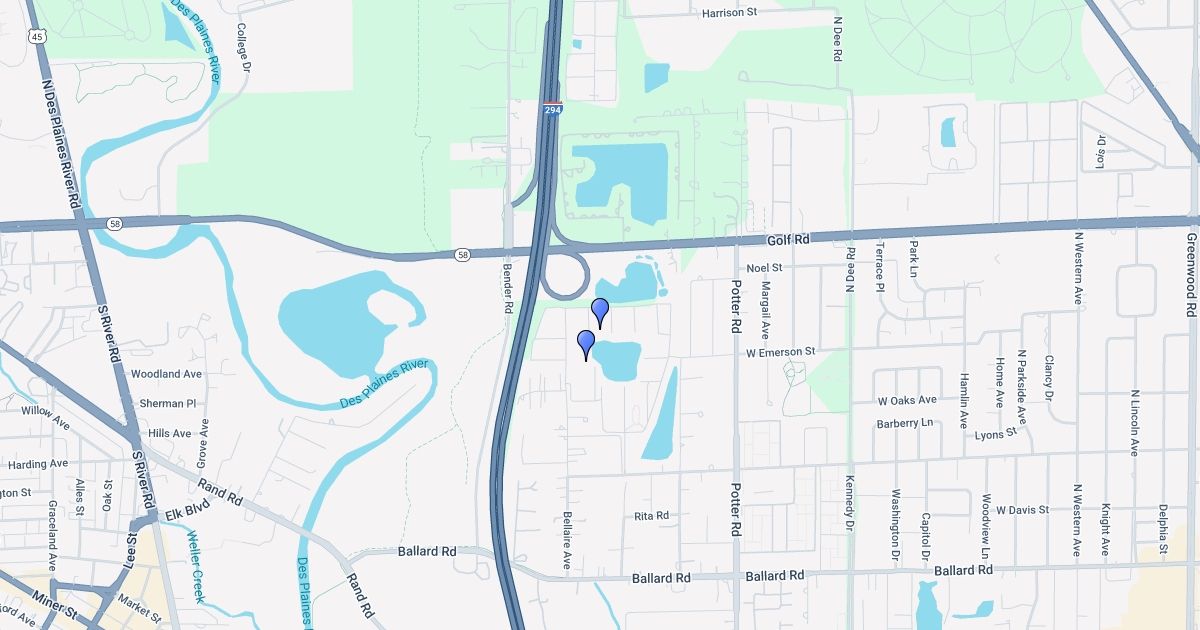Open the map pin beside the W Emerson St pond
The image size is (1200, 630).
point(586,343)
